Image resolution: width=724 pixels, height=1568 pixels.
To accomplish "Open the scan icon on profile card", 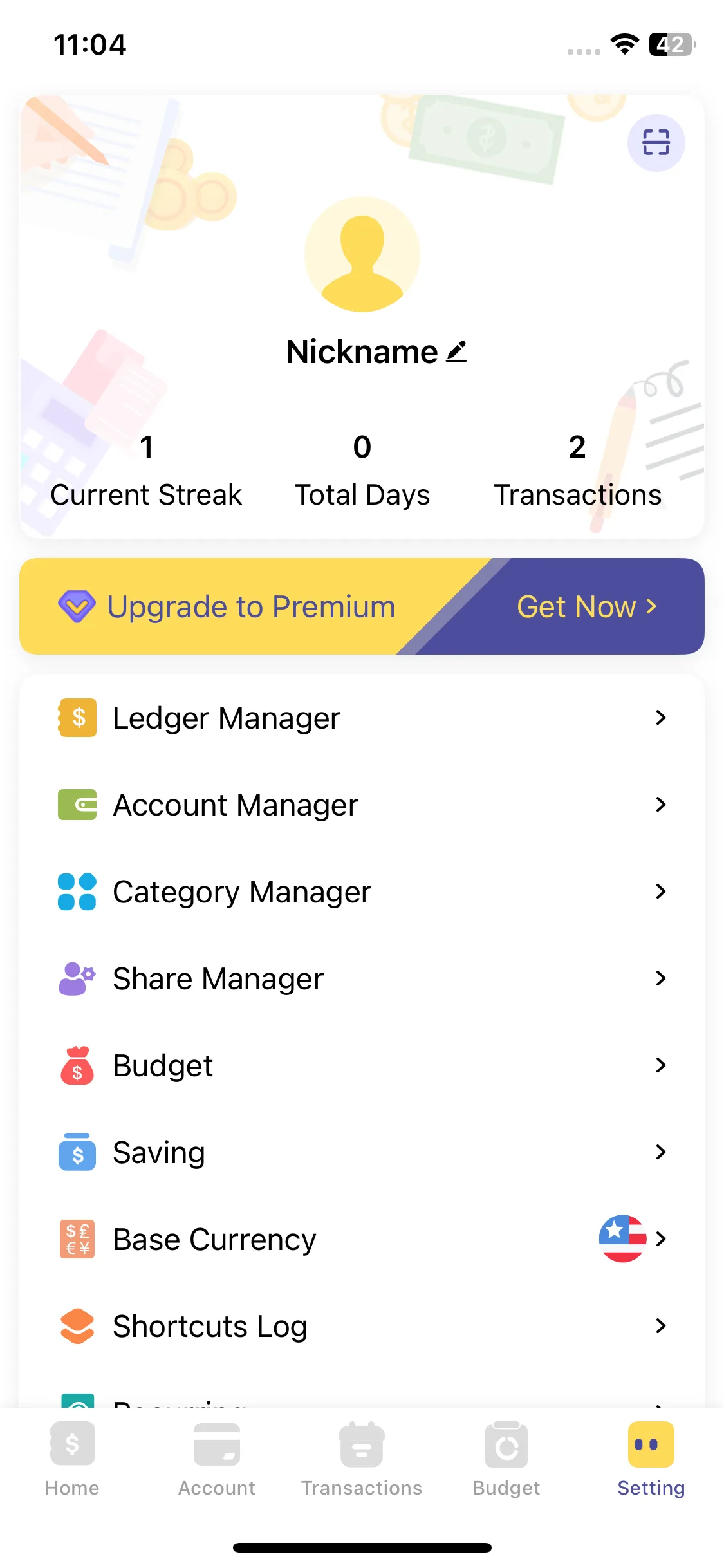I will (x=656, y=142).
